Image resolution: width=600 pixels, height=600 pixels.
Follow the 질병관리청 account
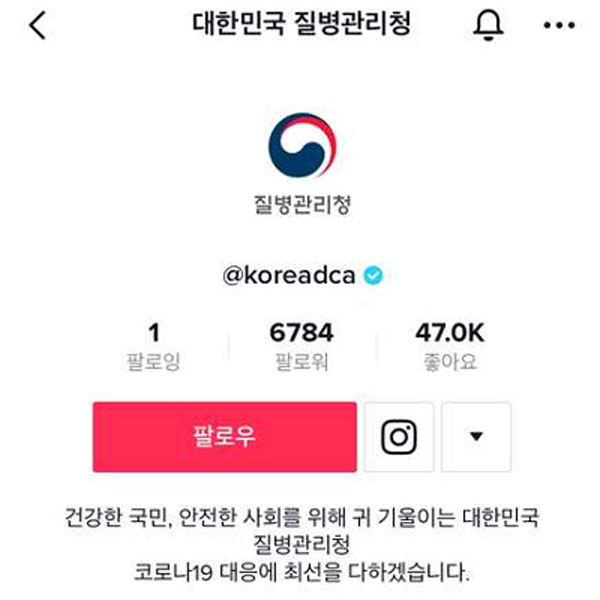[x=224, y=437]
